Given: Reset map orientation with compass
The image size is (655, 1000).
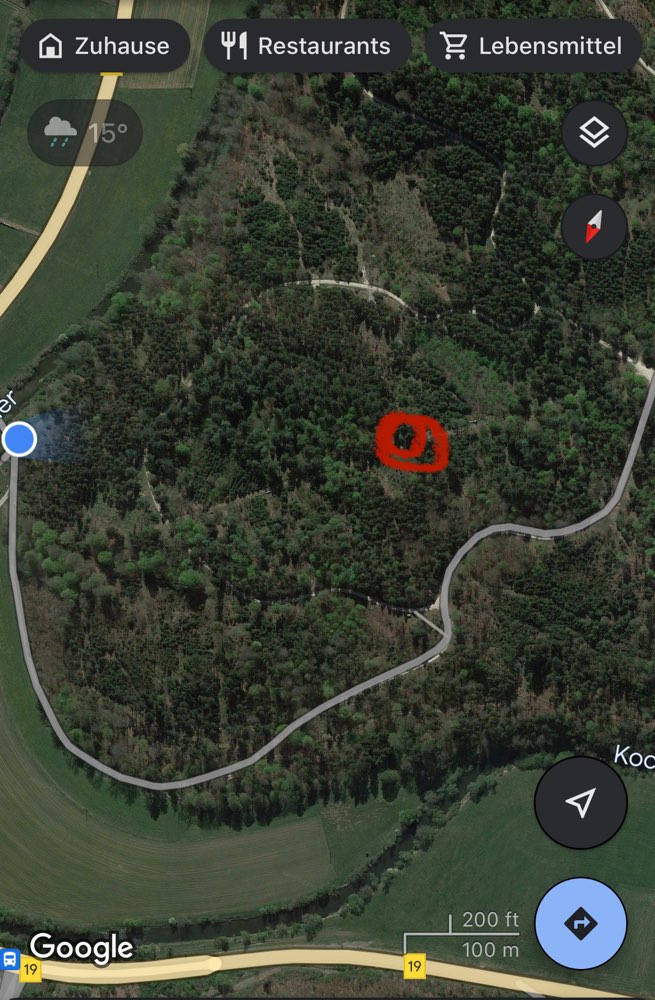Looking at the screenshot, I should pos(594,228).
